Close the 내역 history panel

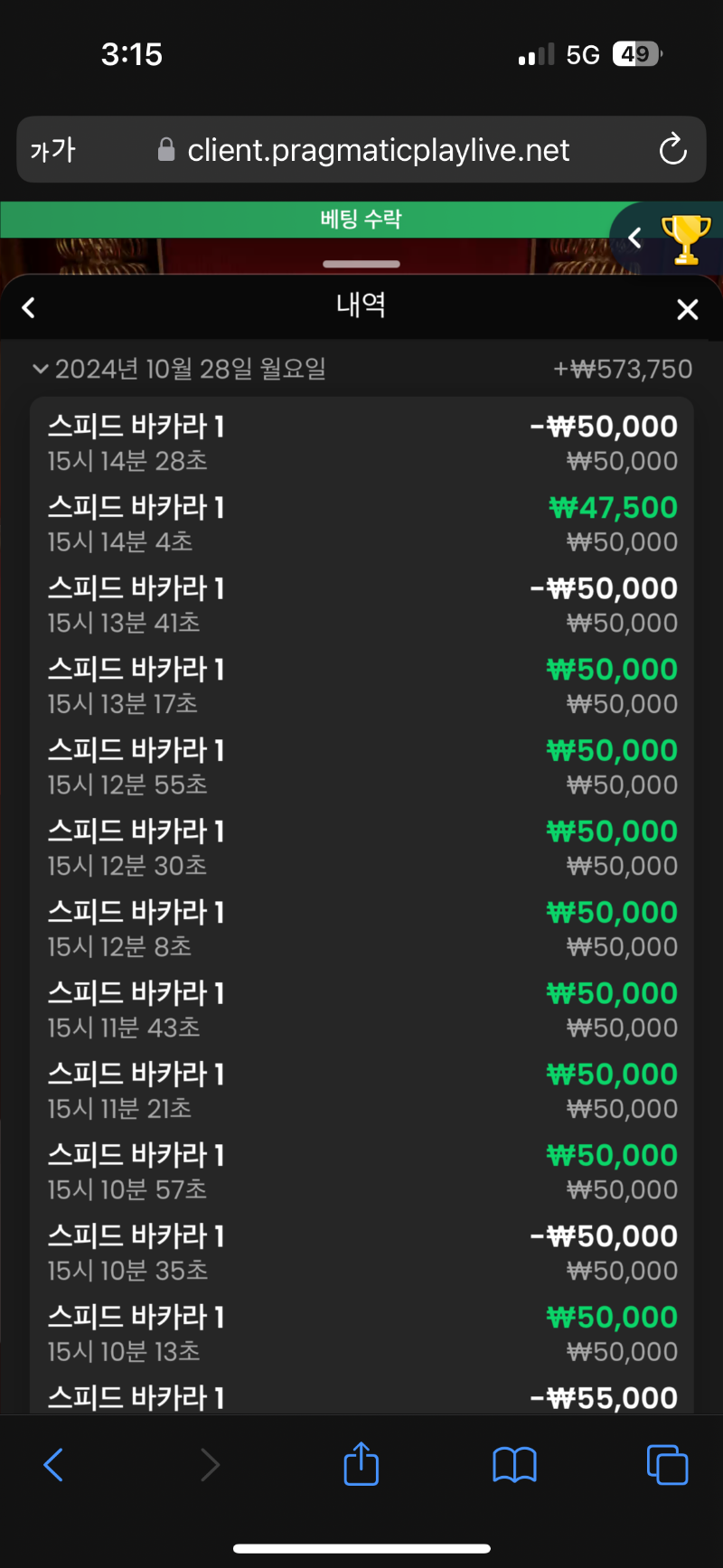tap(688, 310)
